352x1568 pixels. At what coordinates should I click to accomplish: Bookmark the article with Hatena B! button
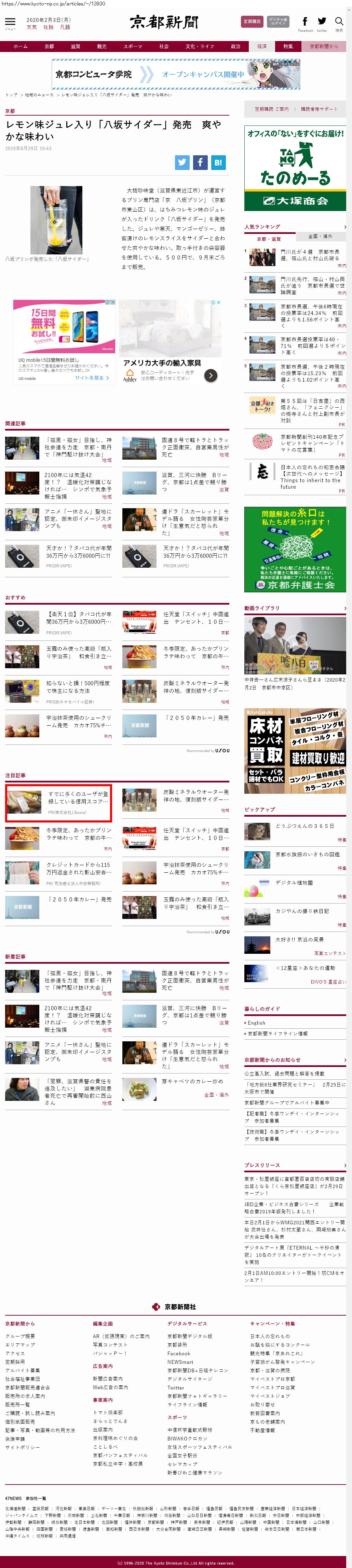pyautogui.click(x=218, y=162)
